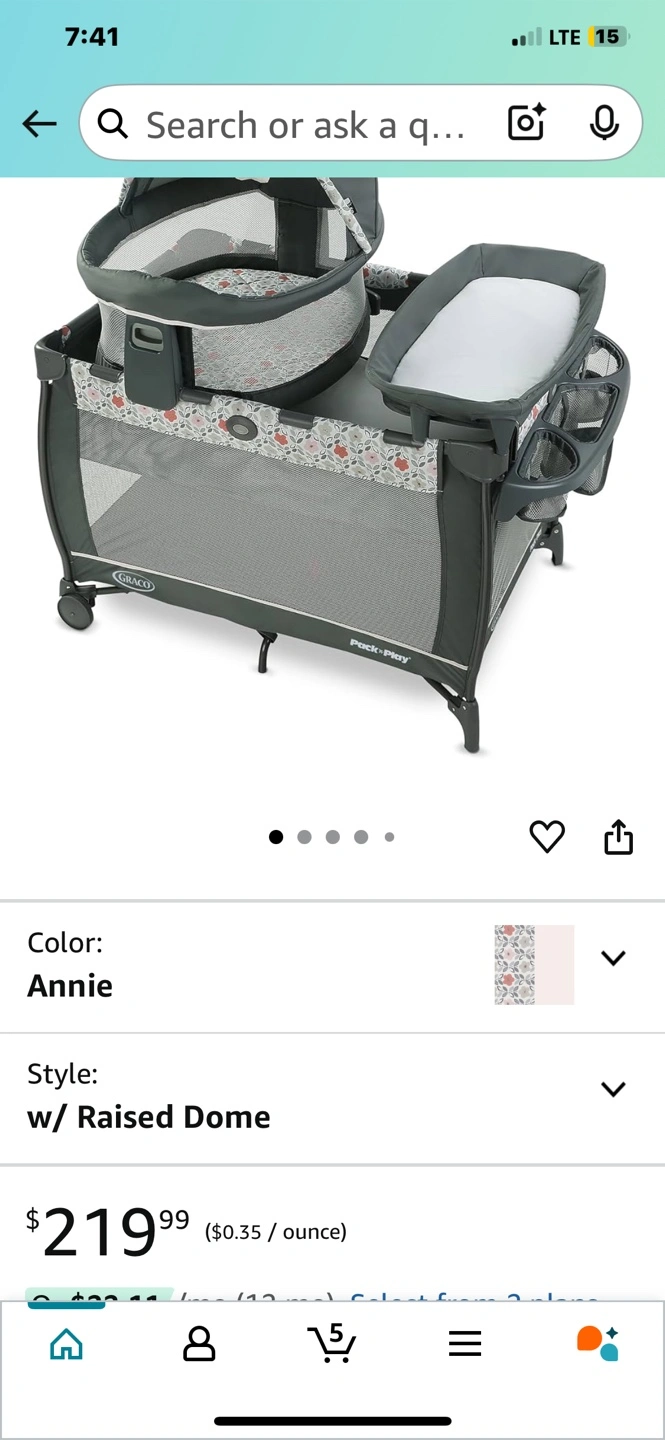665x1440 pixels.
Task: Open the account profile tab
Action: [x=199, y=1345]
